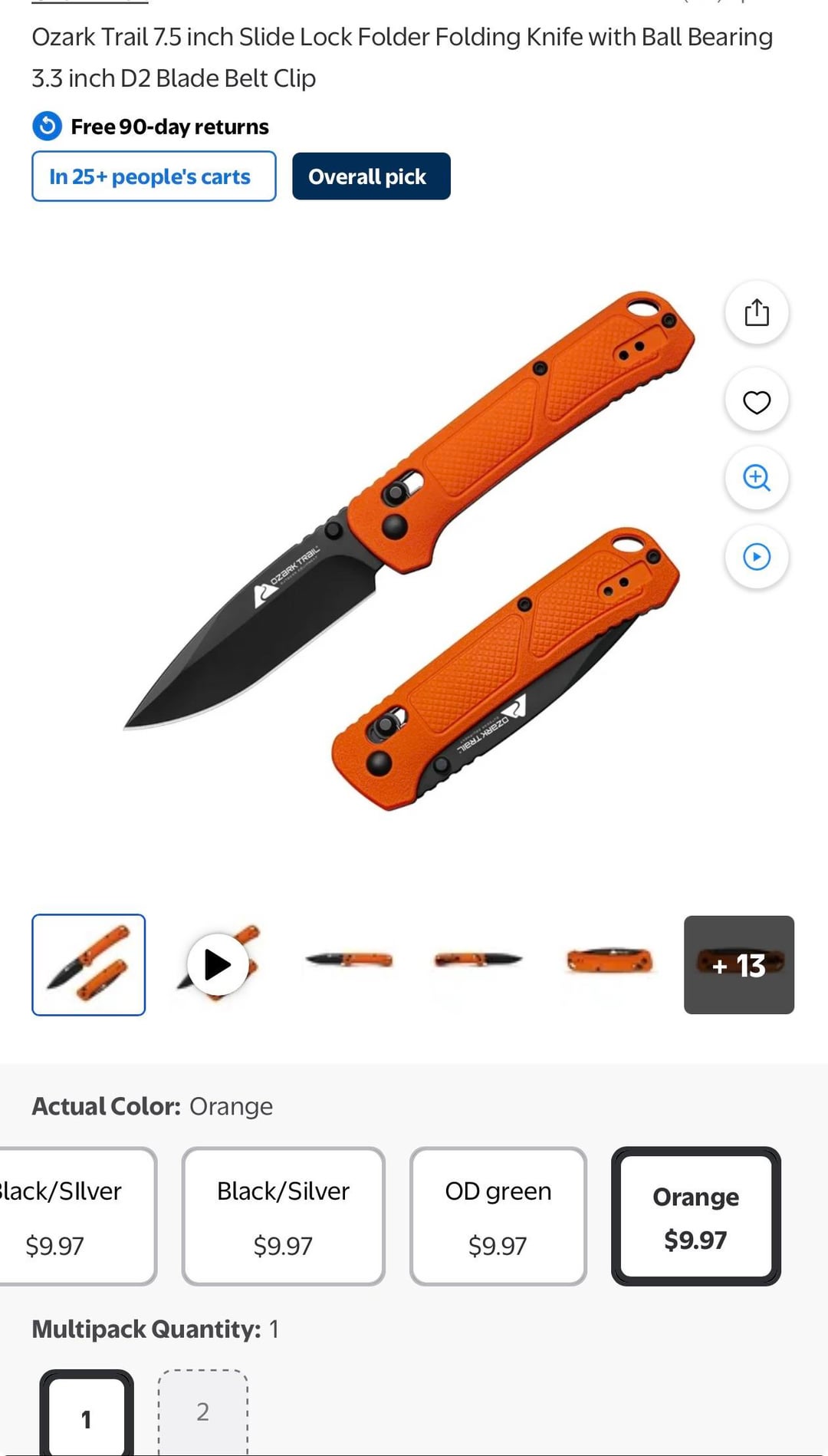Pick multipack quantity 1

pyautogui.click(x=87, y=1415)
